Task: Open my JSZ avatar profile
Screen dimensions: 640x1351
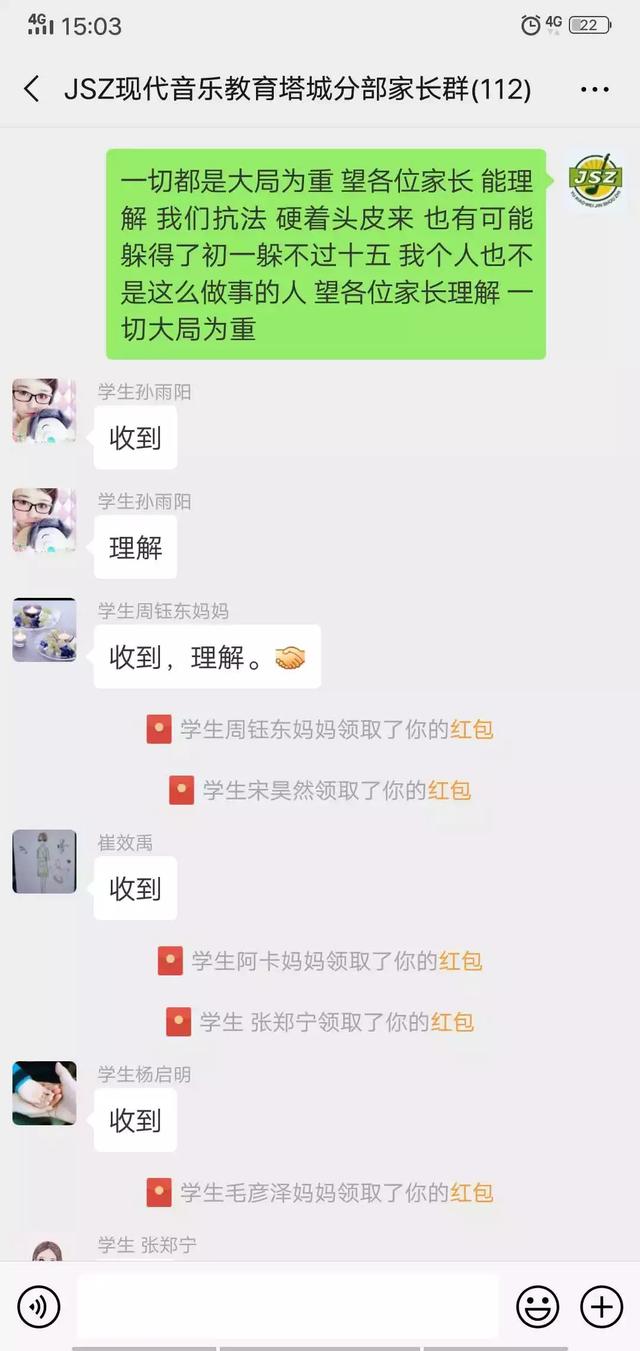Action: pos(595,181)
